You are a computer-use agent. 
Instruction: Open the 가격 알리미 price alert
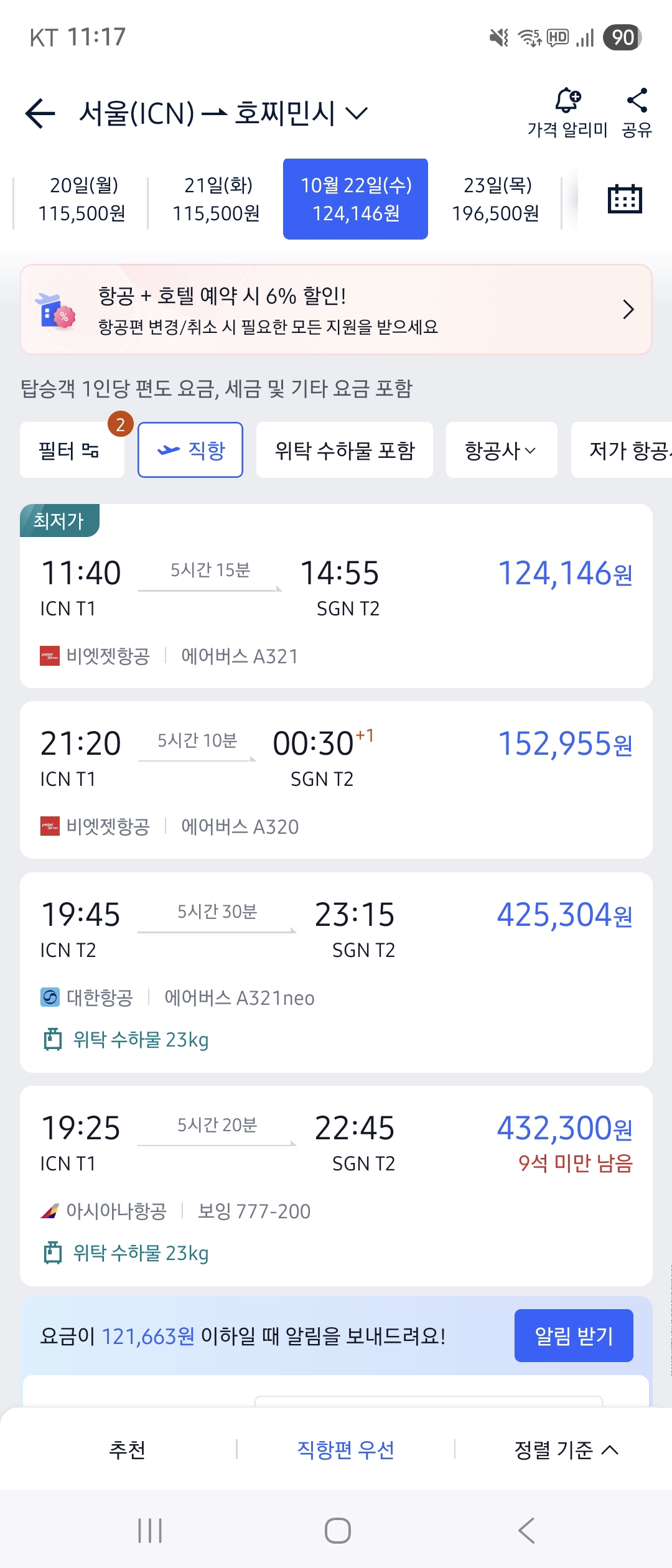tap(567, 113)
